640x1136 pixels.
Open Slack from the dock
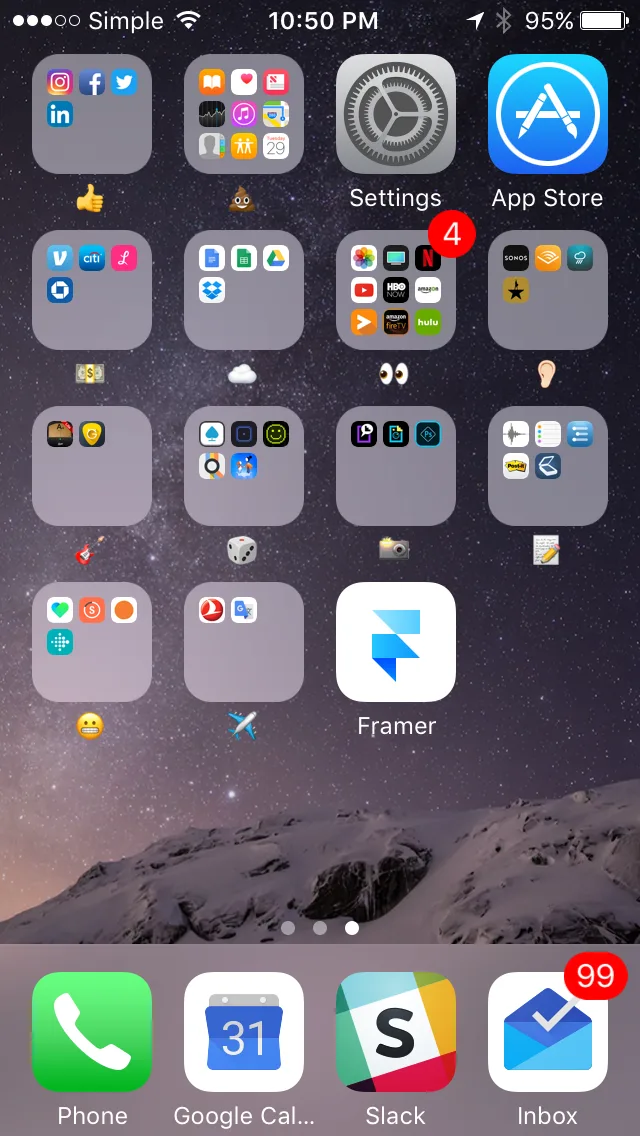click(396, 1032)
